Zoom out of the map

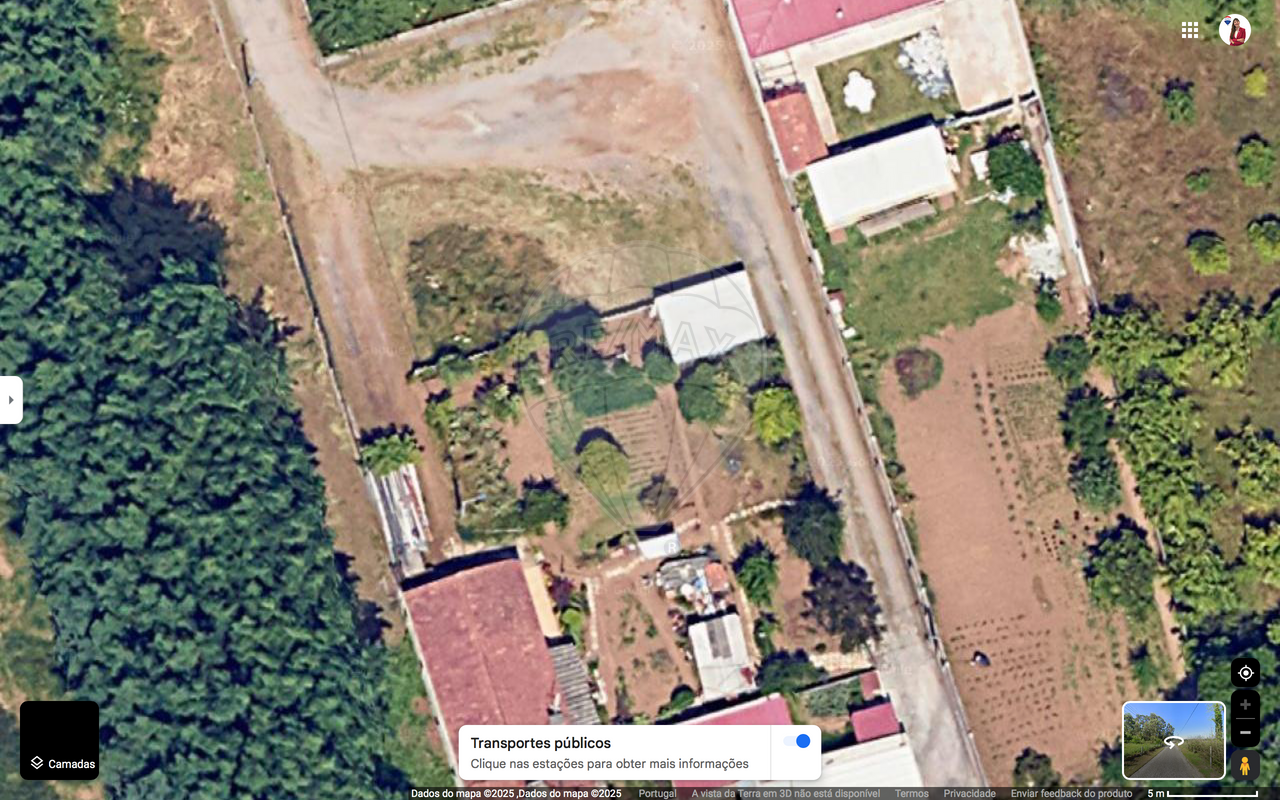1245,733
